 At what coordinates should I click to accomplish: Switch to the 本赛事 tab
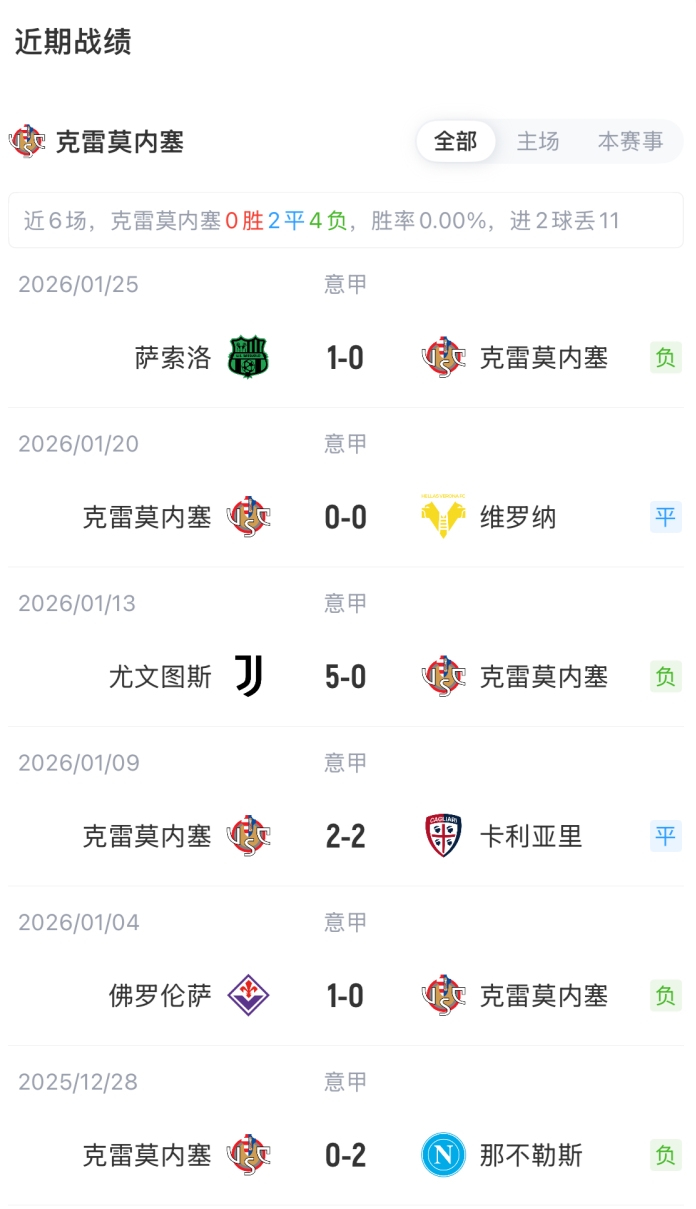630,142
